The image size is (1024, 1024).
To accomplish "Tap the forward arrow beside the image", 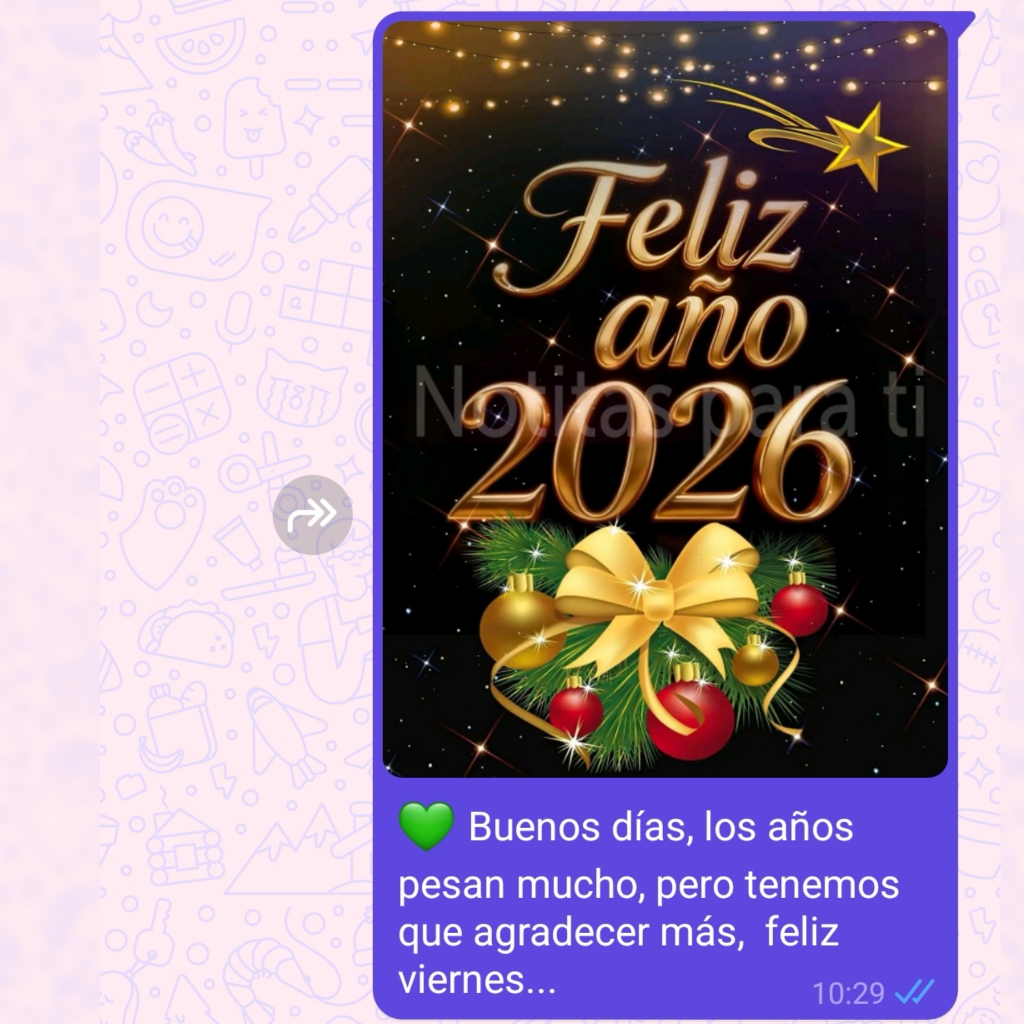I will (312, 515).
